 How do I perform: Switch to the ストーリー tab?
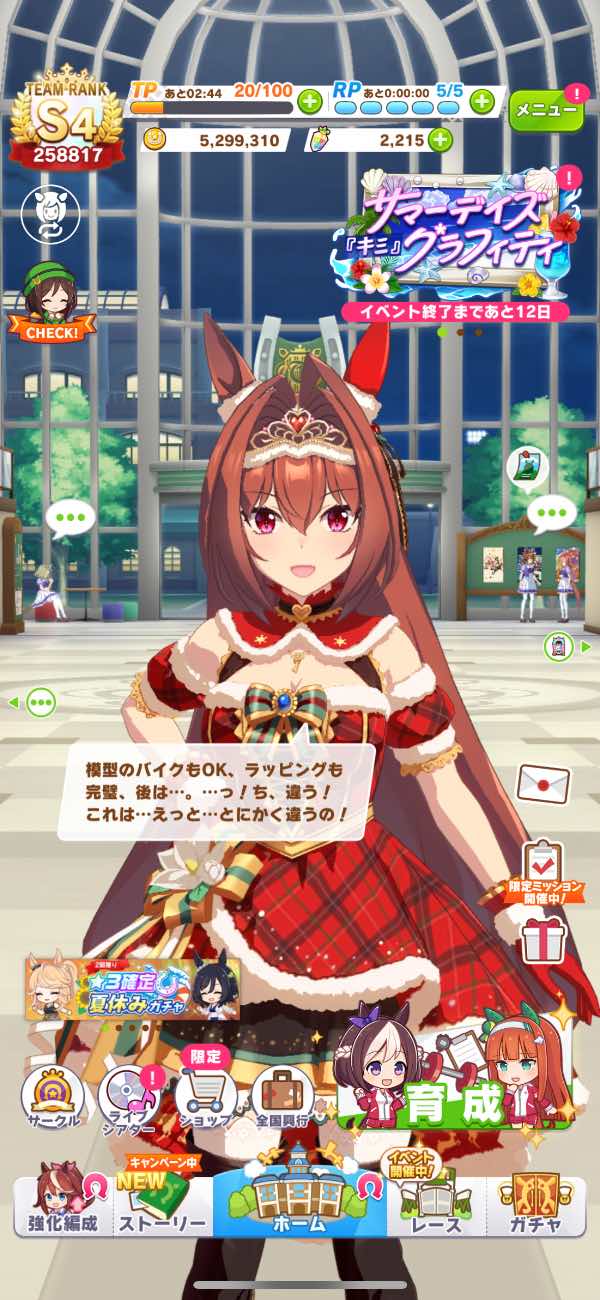pos(162,1207)
